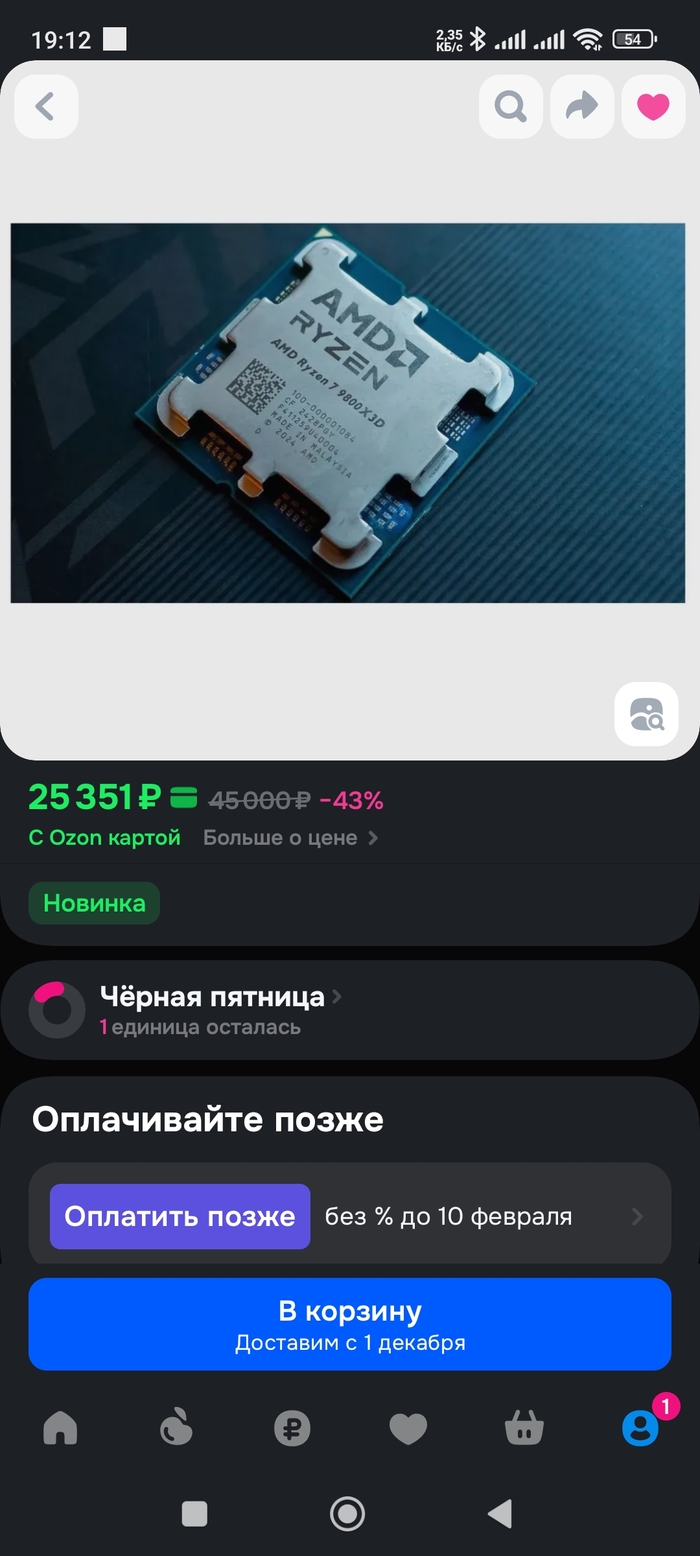Open the AMD Ryzen product photo
Screen dimensions: 700x1556
coord(348,412)
